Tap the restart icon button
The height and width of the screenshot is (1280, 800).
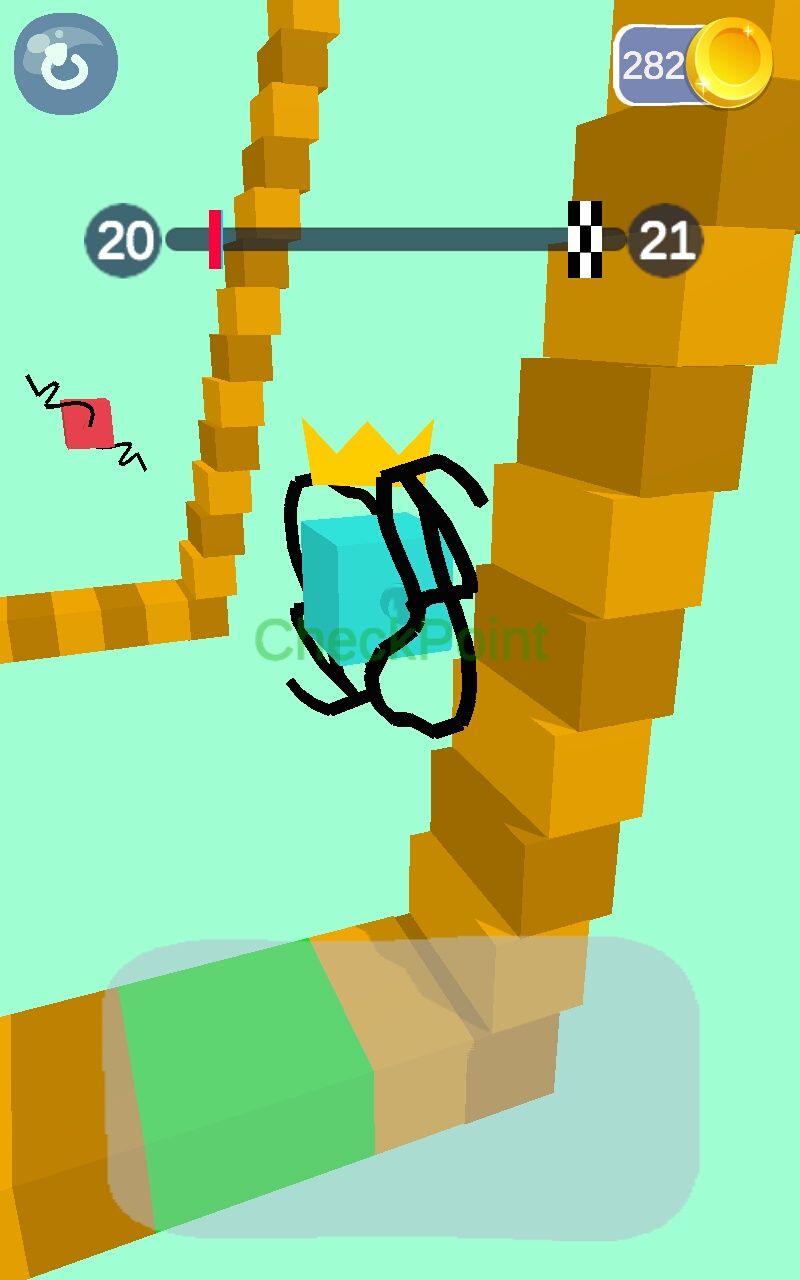pos(66,64)
